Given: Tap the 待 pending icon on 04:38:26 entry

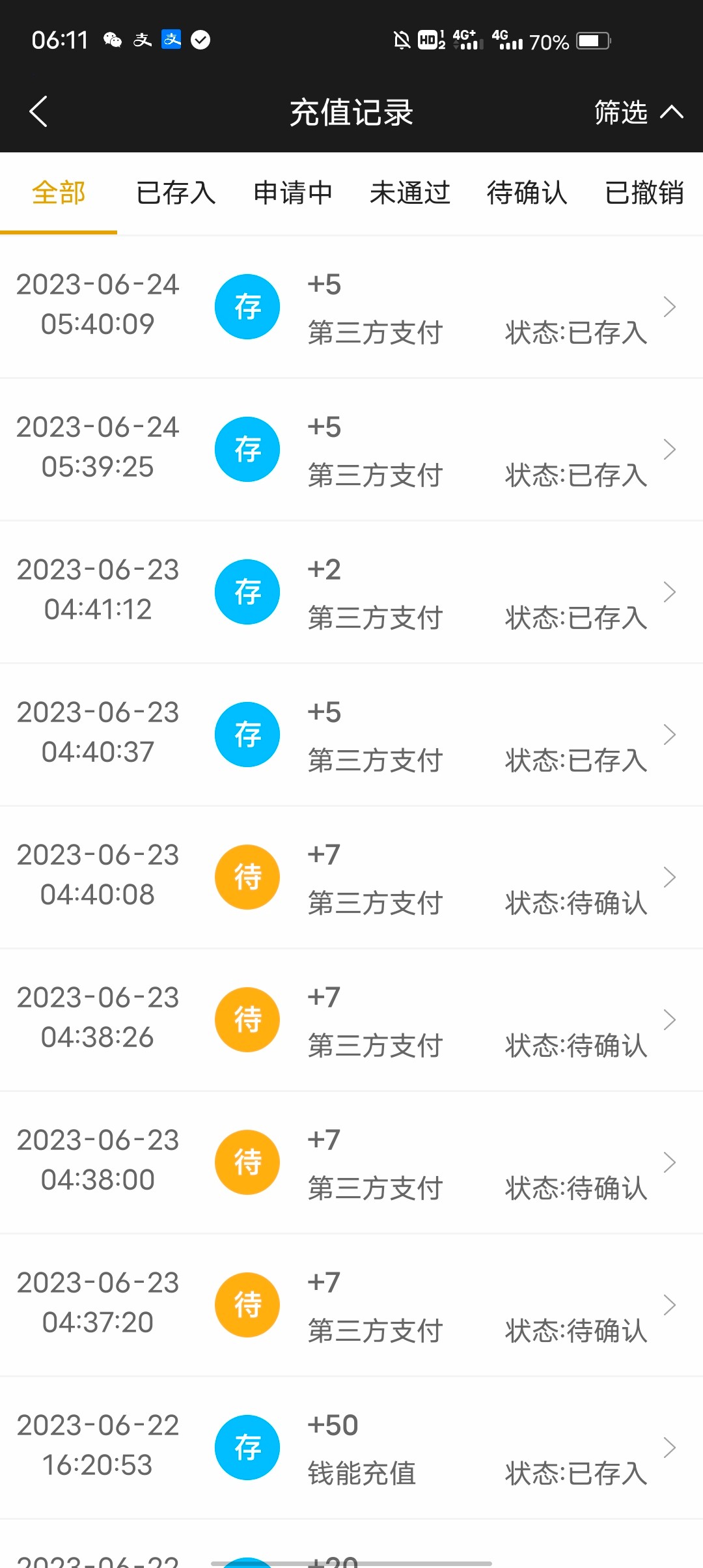Looking at the screenshot, I should click(x=247, y=1019).
